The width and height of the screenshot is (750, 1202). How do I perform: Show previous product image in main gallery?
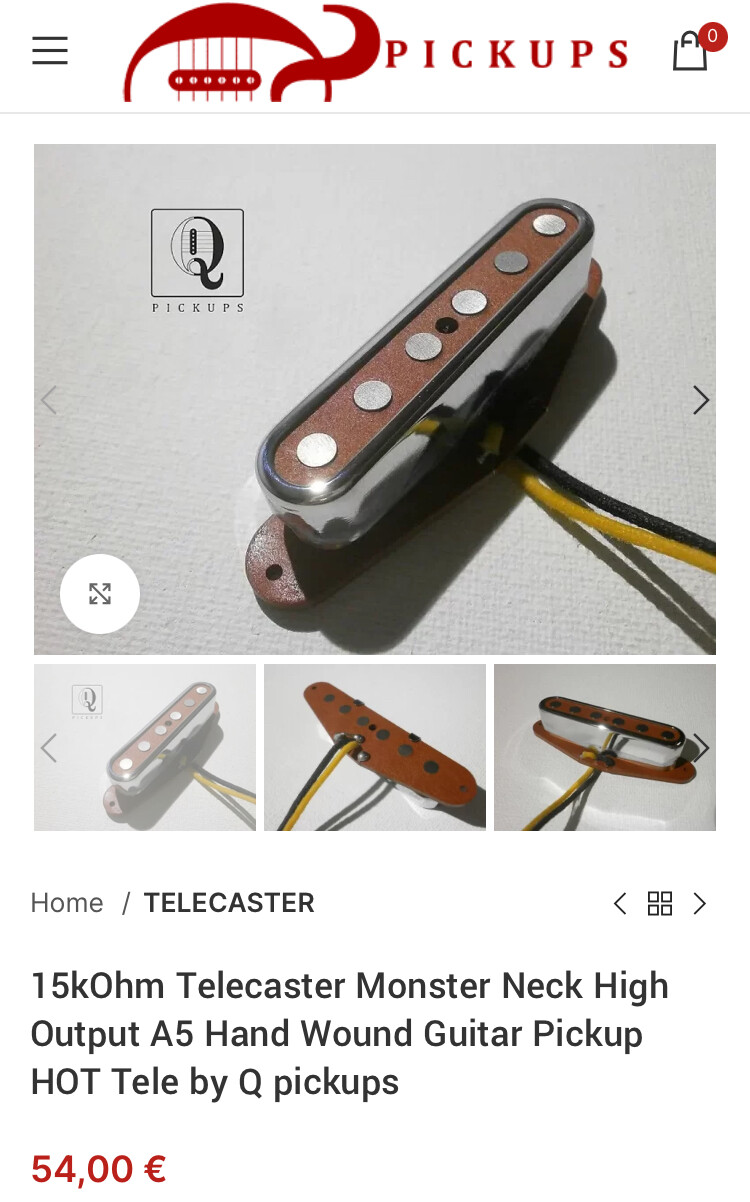pyautogui.click(x=49, y=400)
